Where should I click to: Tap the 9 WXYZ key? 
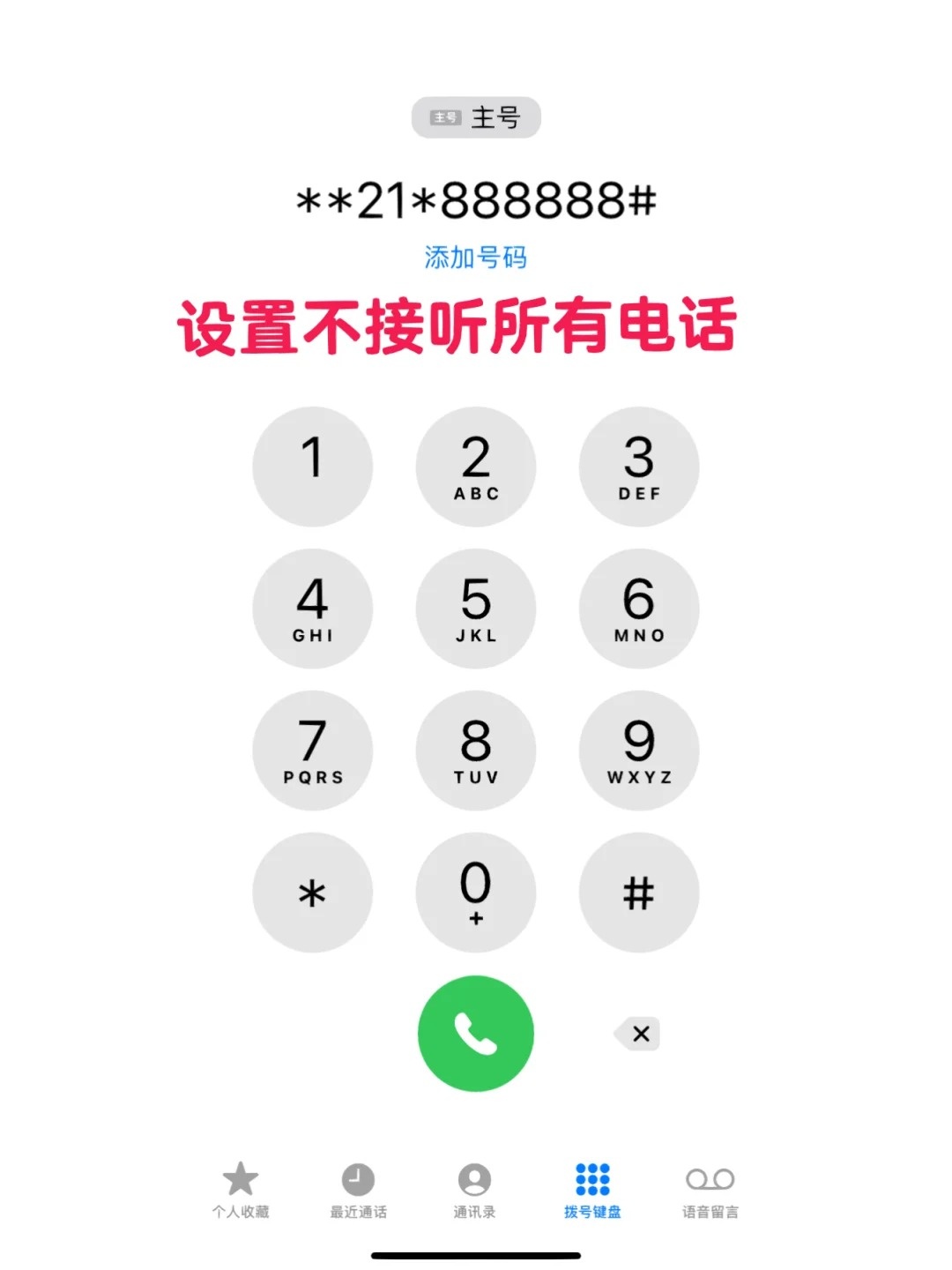point(639,751)
